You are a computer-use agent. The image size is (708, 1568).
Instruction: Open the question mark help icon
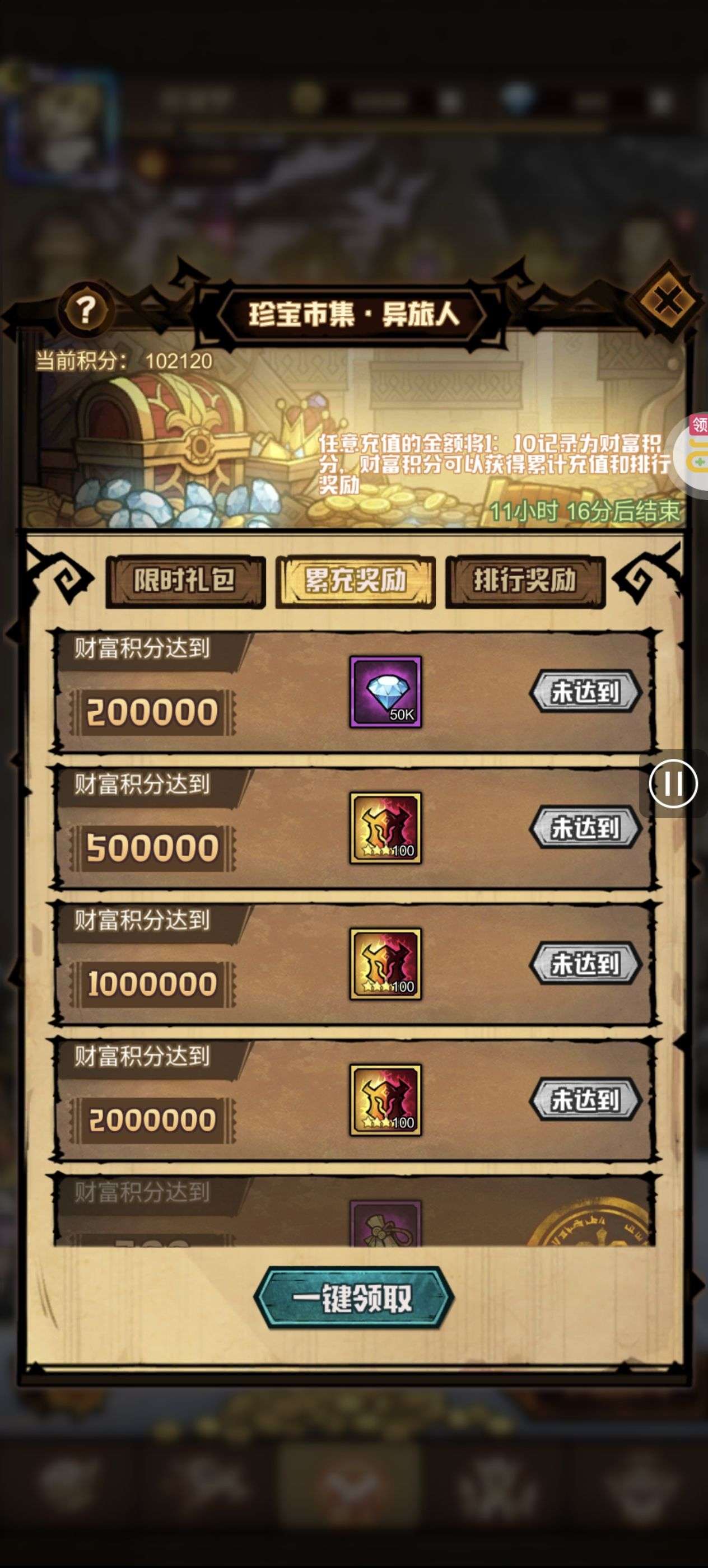tap(86, 310)
